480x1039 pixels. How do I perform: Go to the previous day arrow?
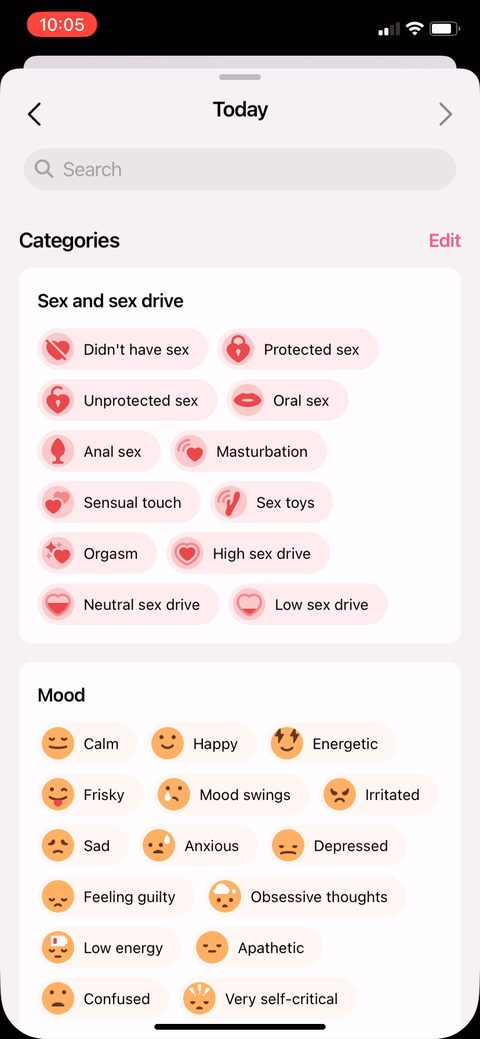point(34,114)
